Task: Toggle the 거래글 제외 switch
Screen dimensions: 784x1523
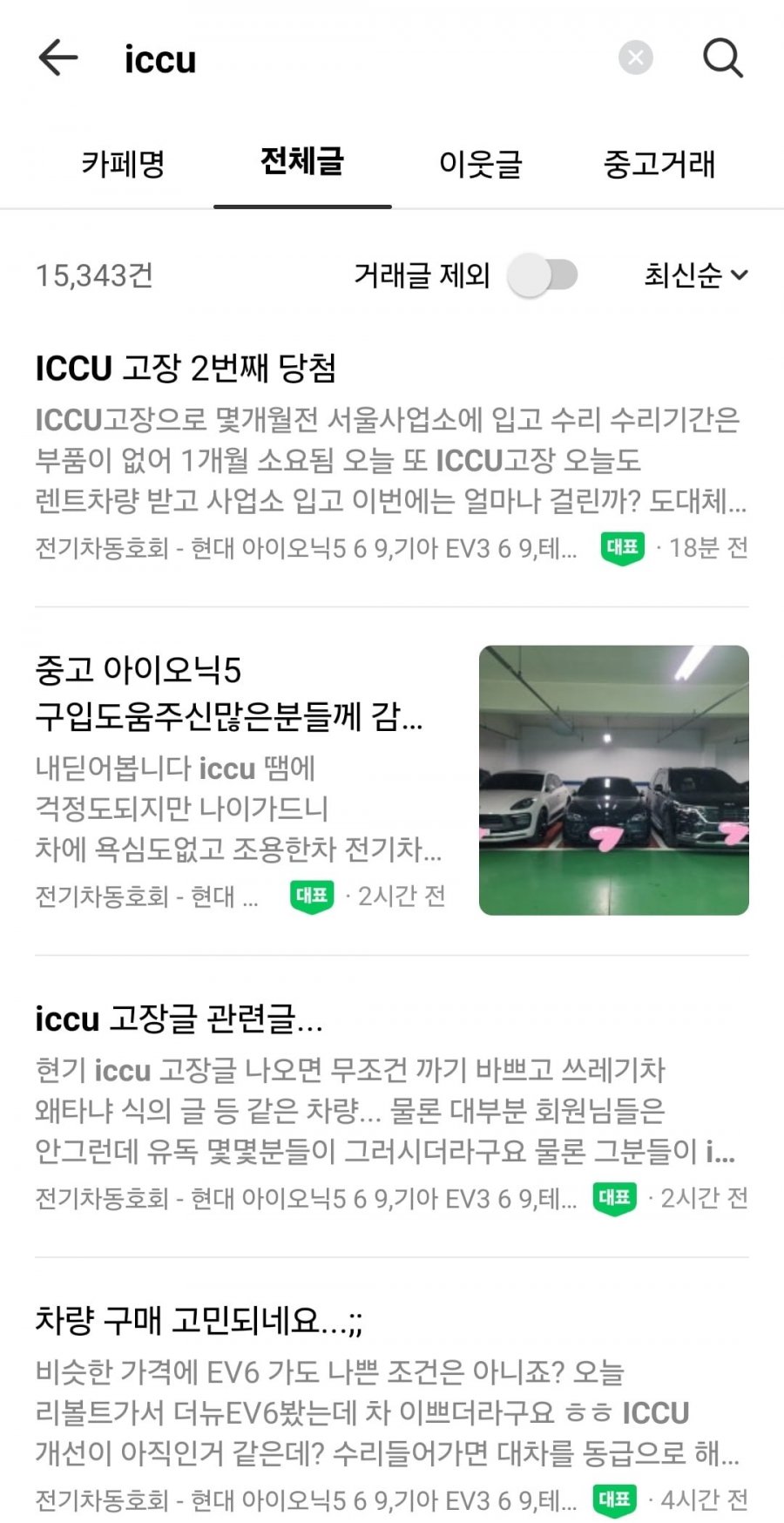Action: [544, 275]
